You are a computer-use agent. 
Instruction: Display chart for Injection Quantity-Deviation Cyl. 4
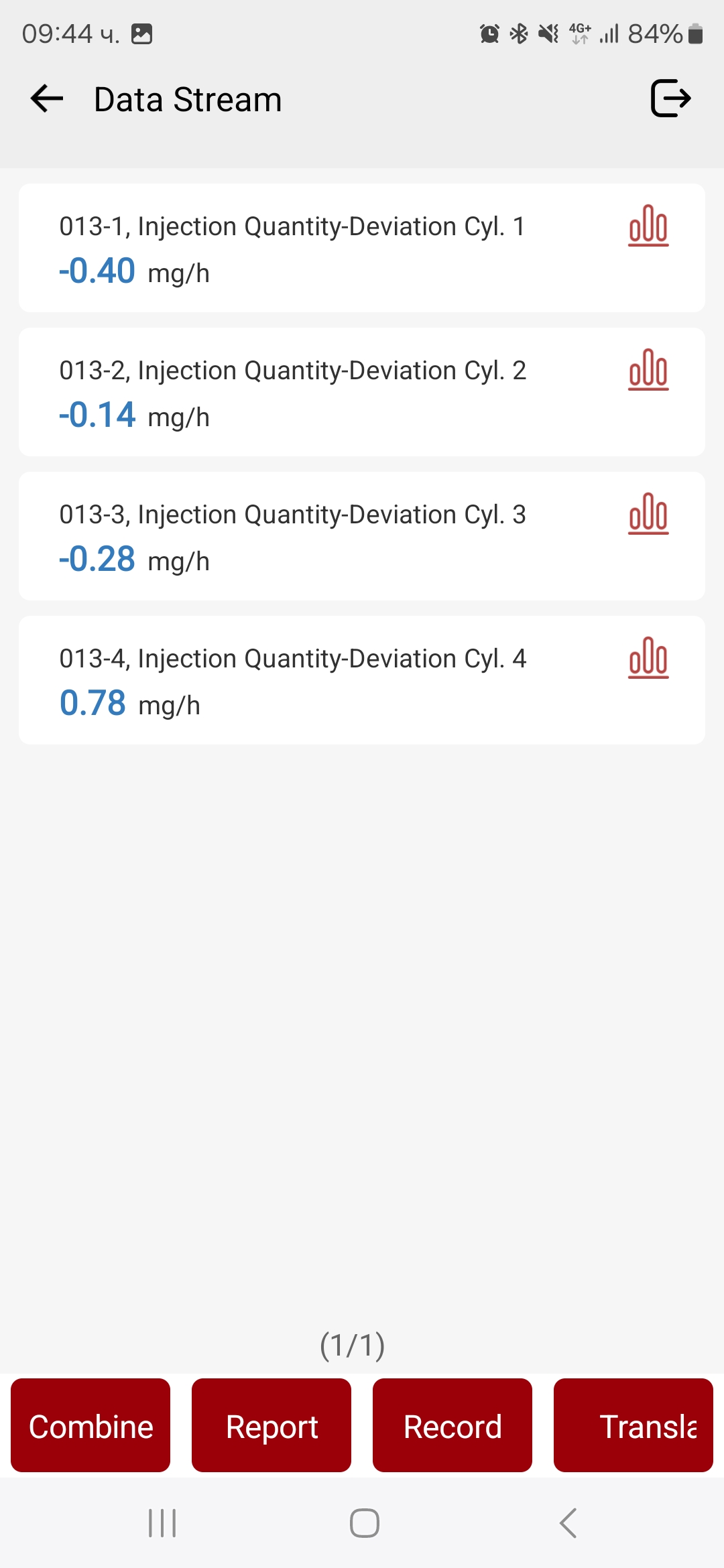point(648,658)
